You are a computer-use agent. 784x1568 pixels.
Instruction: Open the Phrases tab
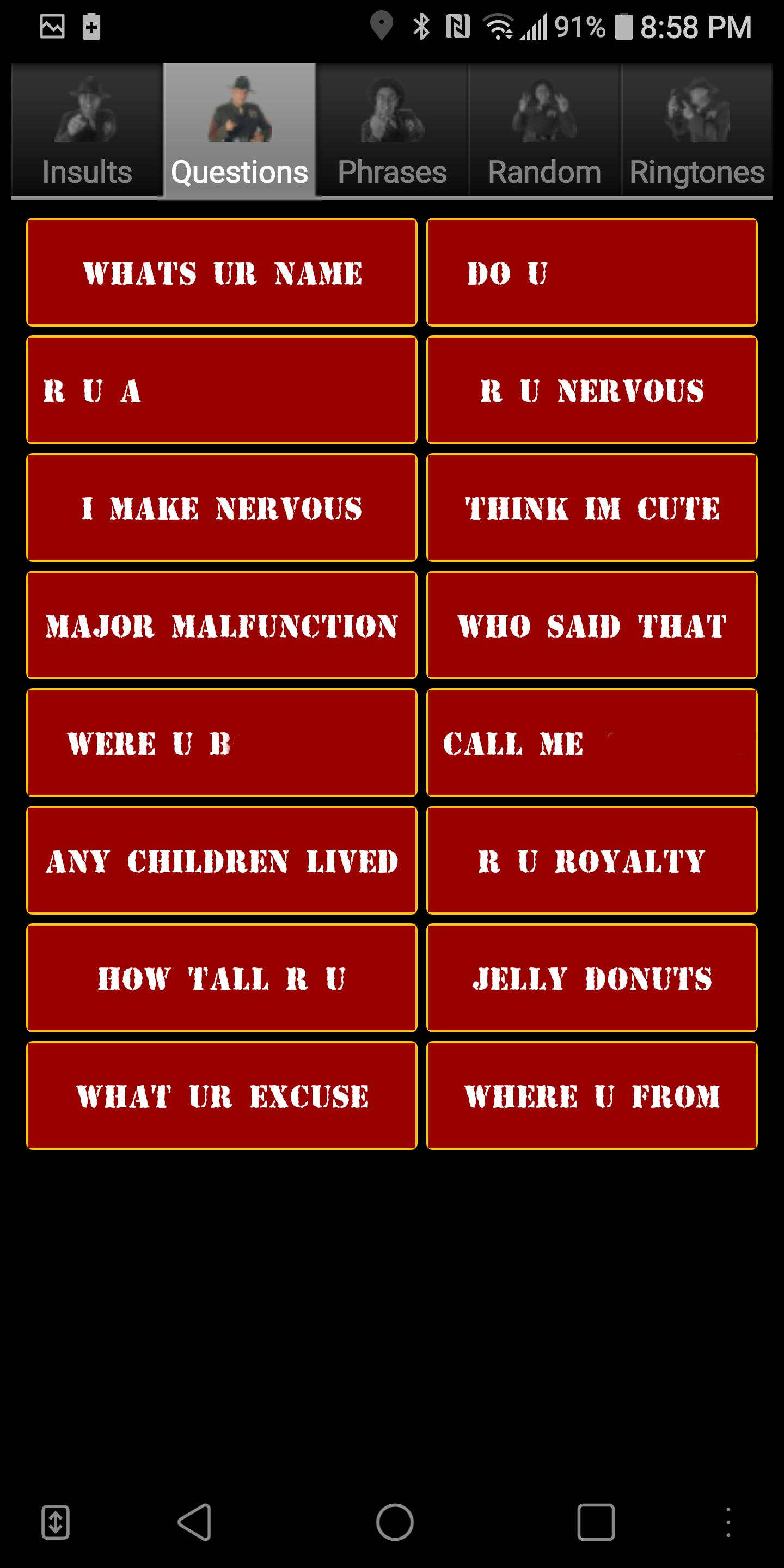point(392,131)
